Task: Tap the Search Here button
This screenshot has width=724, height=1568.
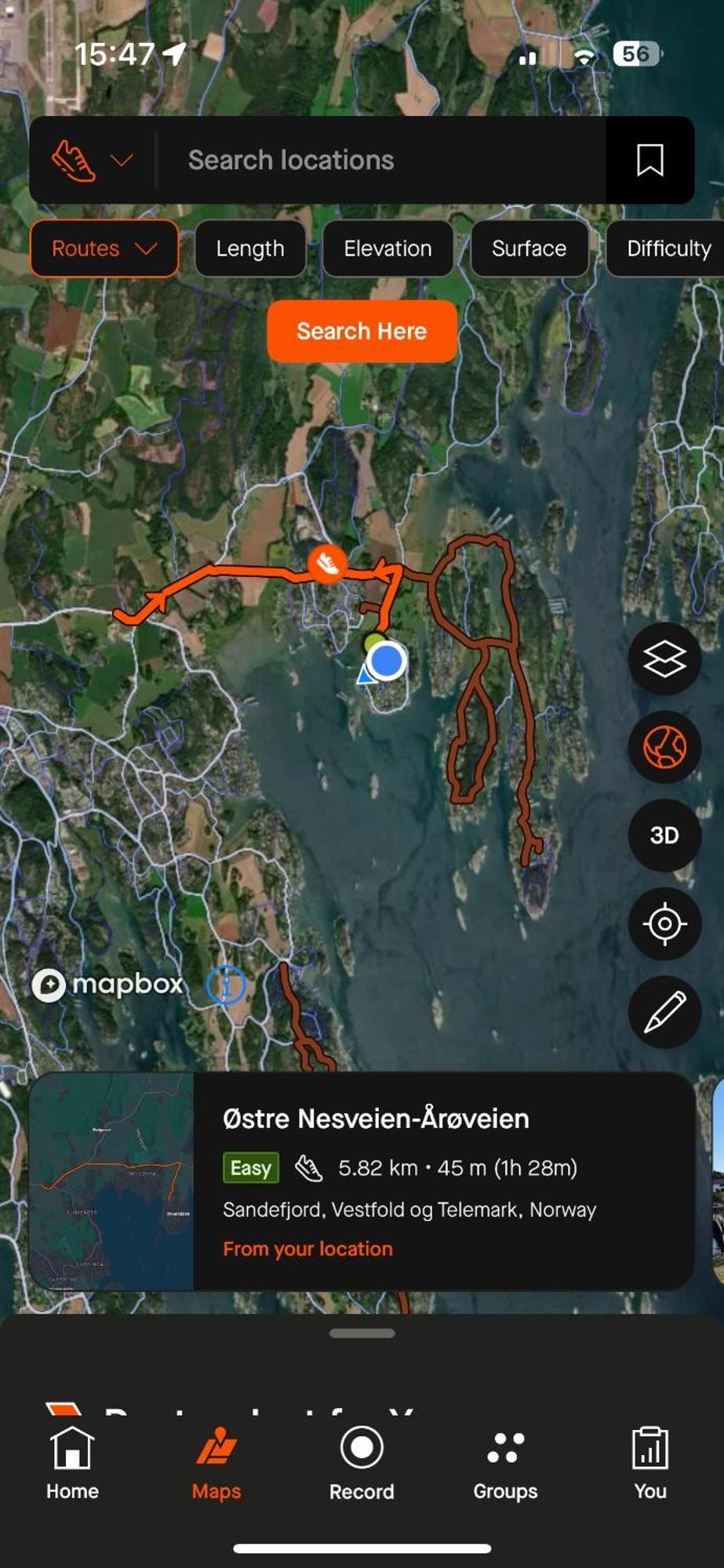Action: point(362,331)
